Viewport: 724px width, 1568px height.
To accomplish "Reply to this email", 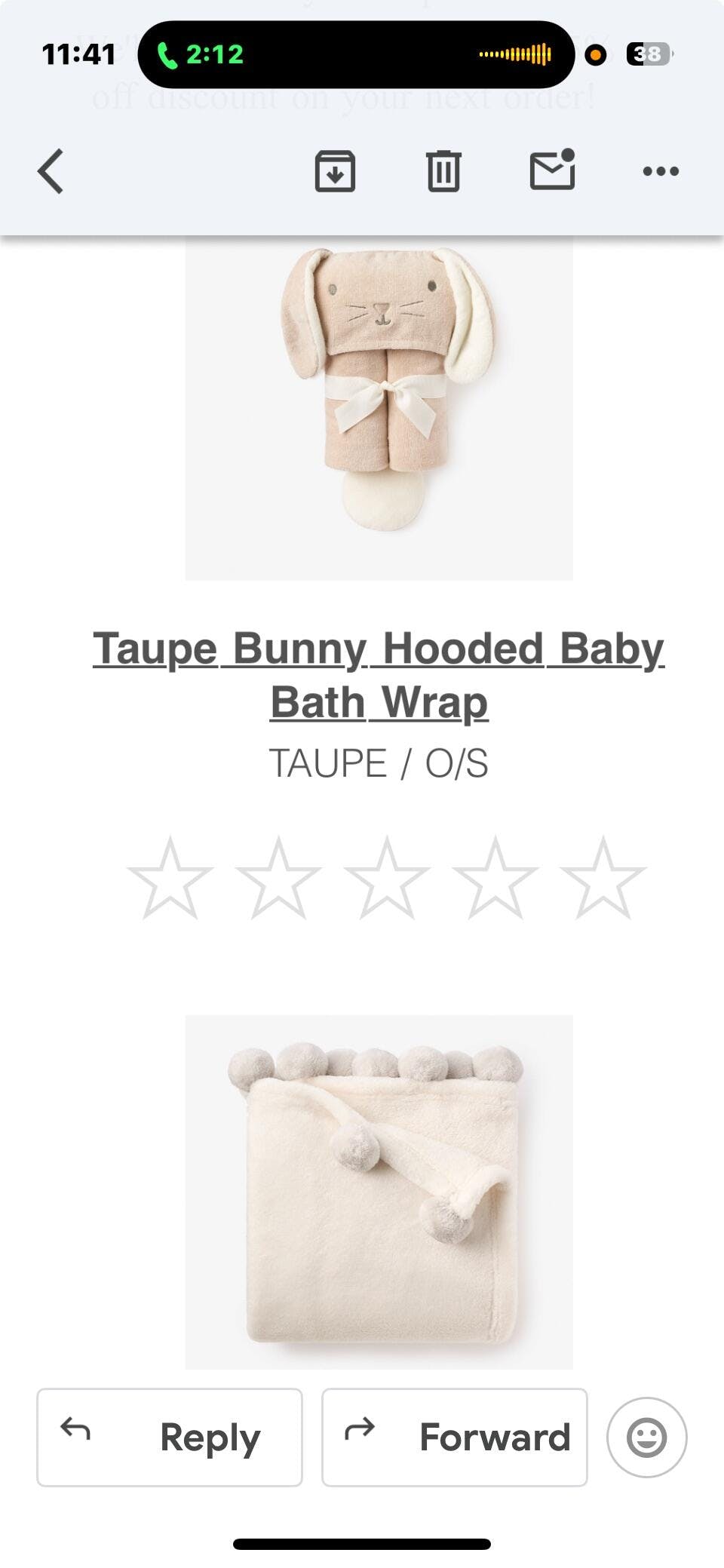I will tap(170, 1437).
